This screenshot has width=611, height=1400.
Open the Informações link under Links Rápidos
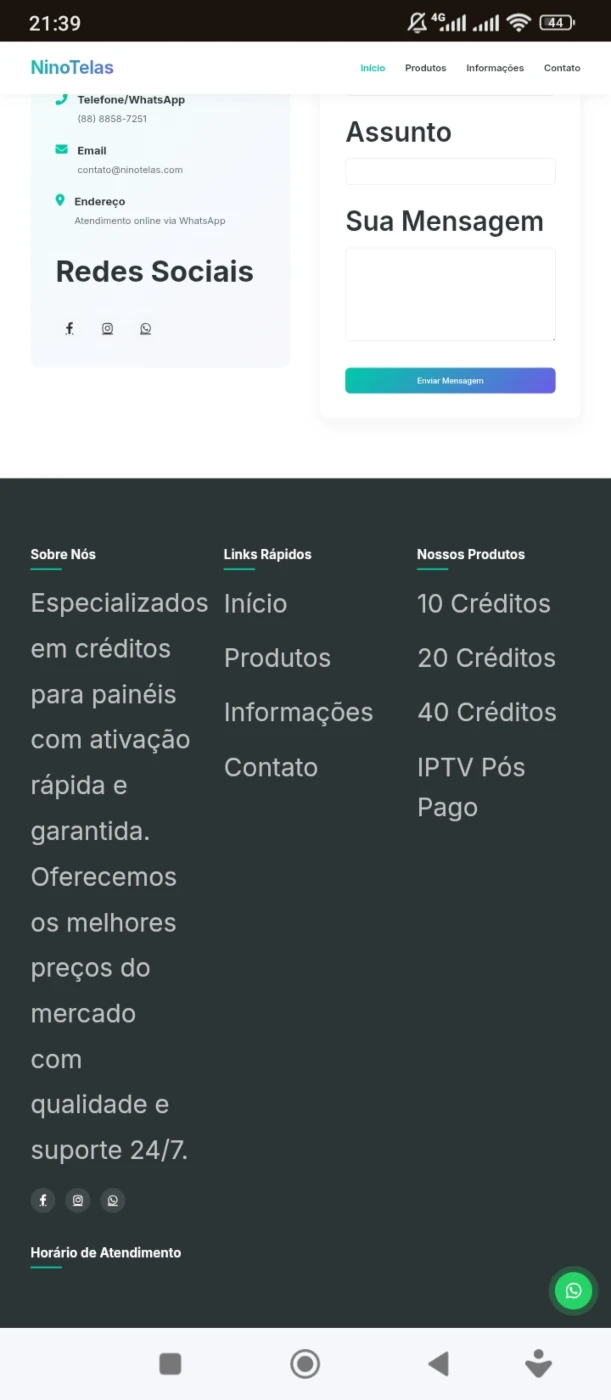pyautogui.click(x=298, y=712)
